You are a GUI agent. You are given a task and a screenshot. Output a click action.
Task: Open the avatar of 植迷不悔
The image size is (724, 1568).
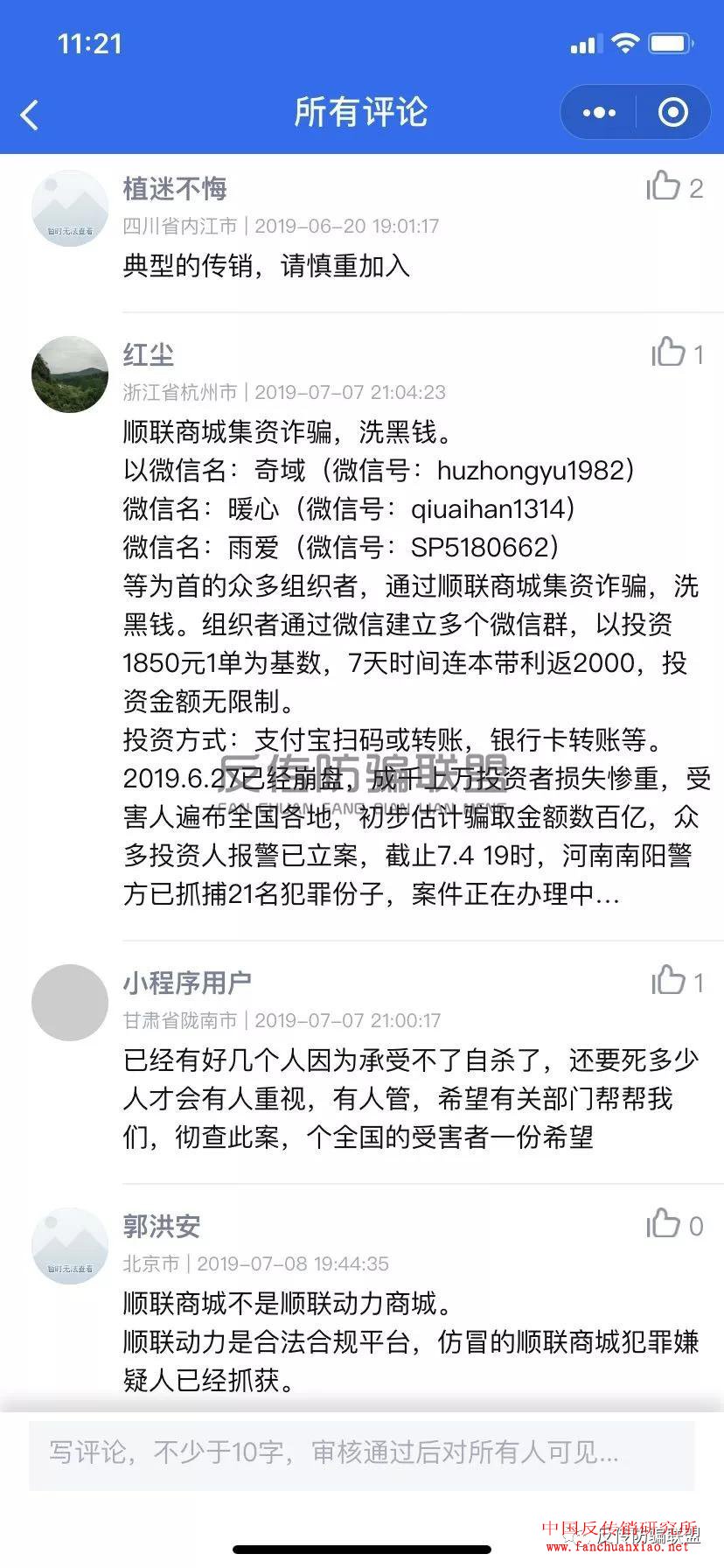[70, 208]
